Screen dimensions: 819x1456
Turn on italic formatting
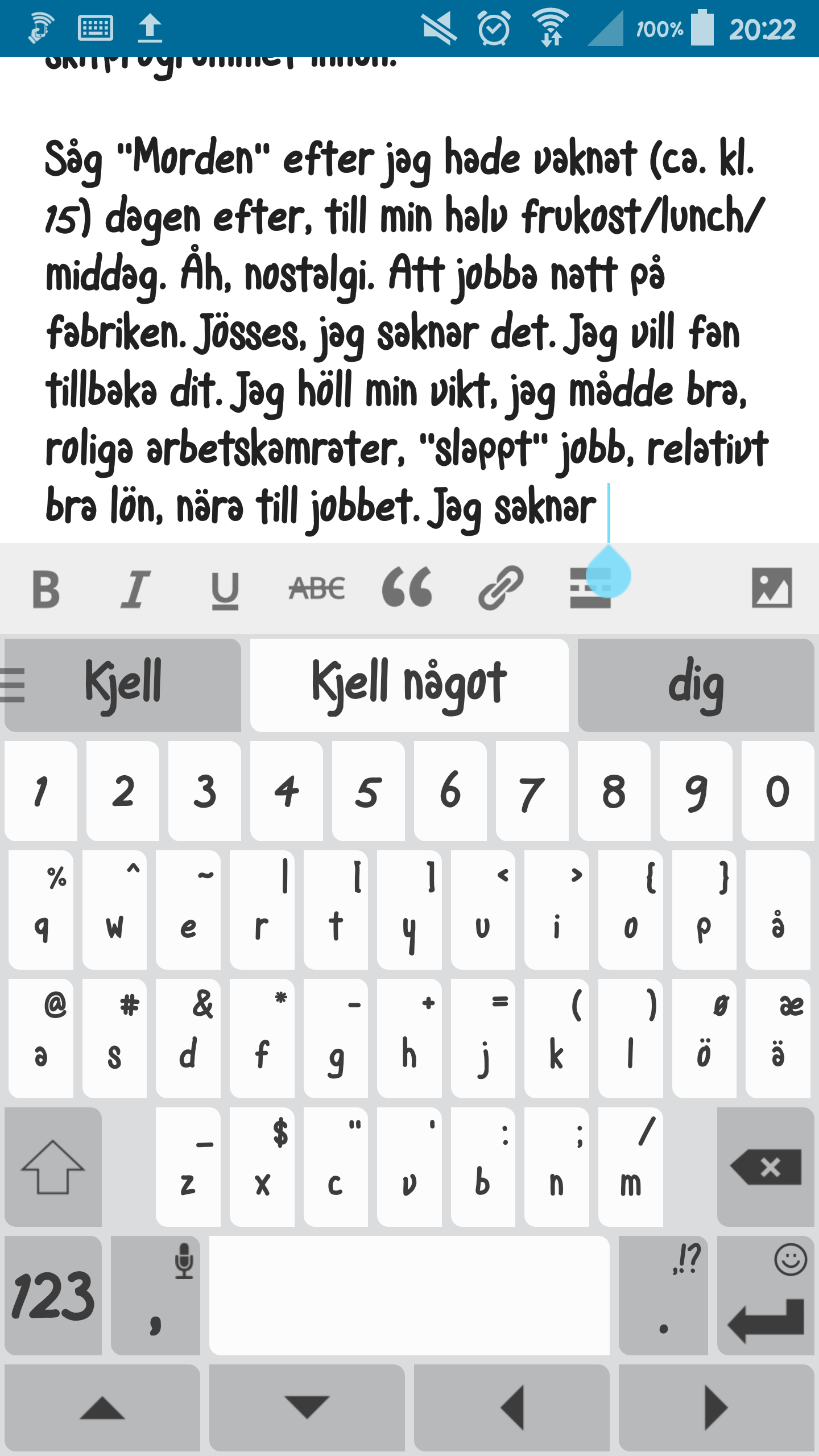pyautogui.click(x=135, y=589)
